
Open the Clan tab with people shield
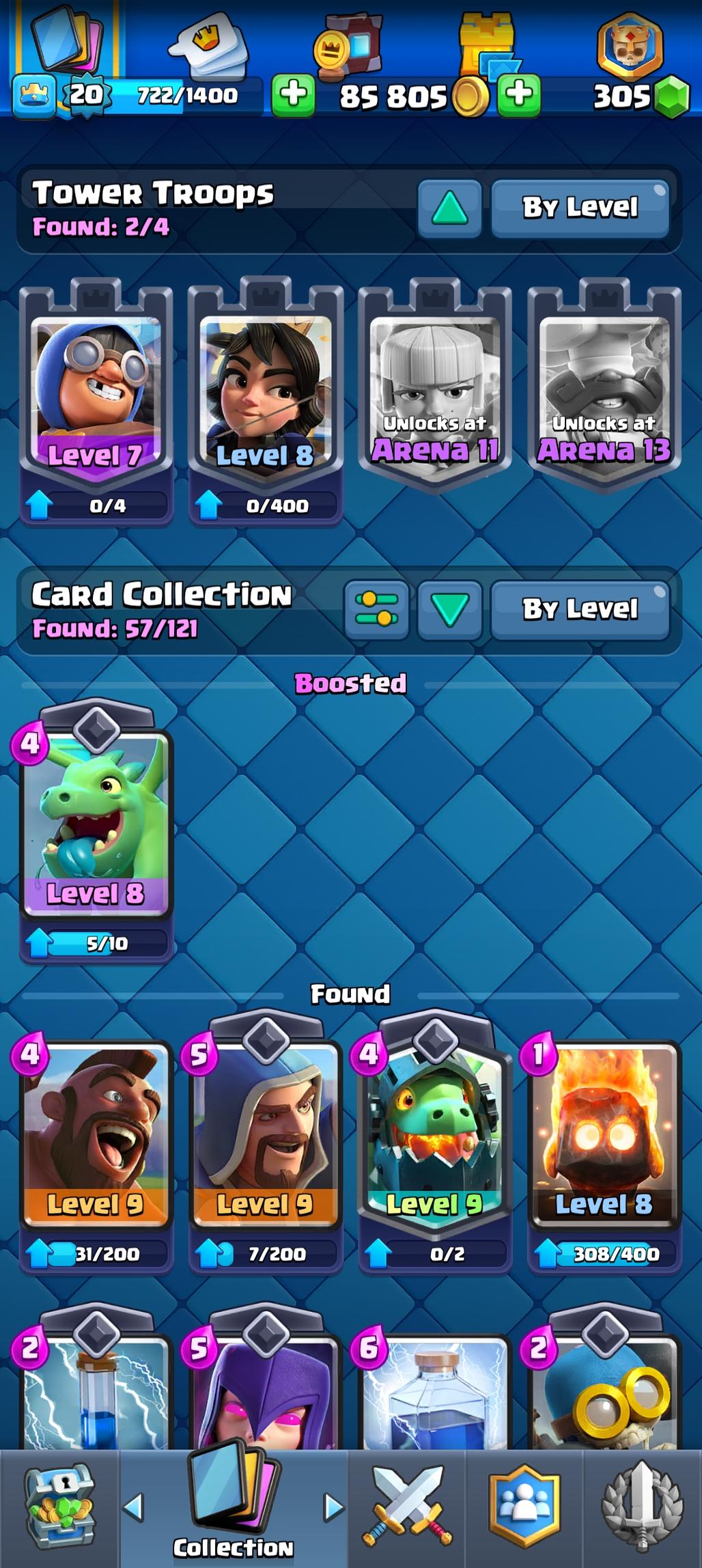[524, 1508]
